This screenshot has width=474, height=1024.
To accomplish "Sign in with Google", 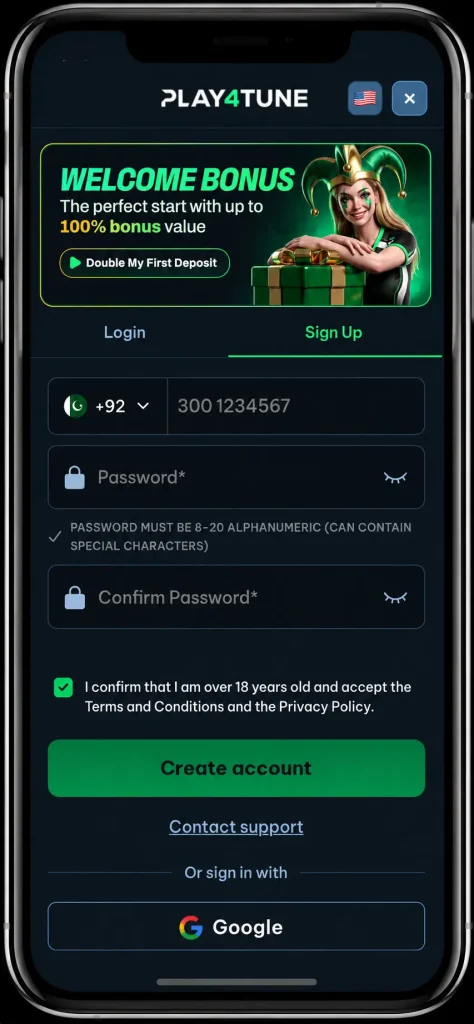I will pyautogui.click(x=236, y=927).
